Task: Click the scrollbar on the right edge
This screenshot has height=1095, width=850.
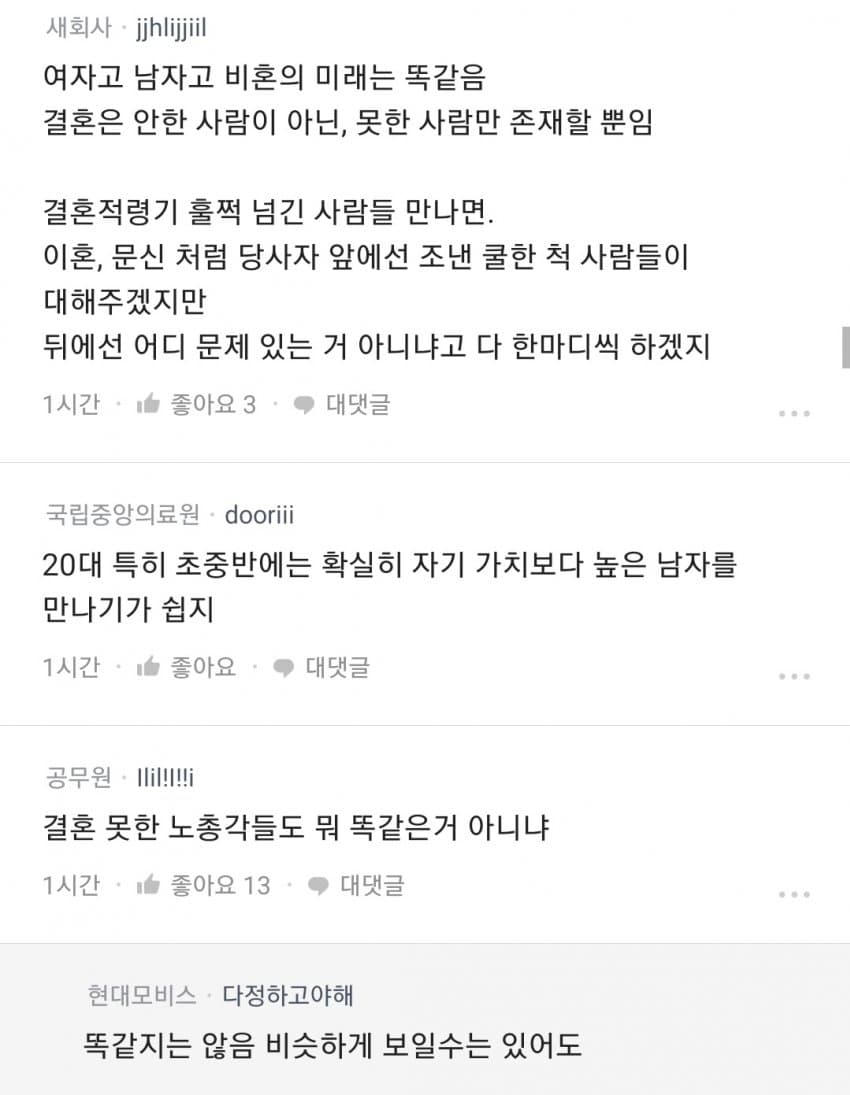Action: (845, 344)
